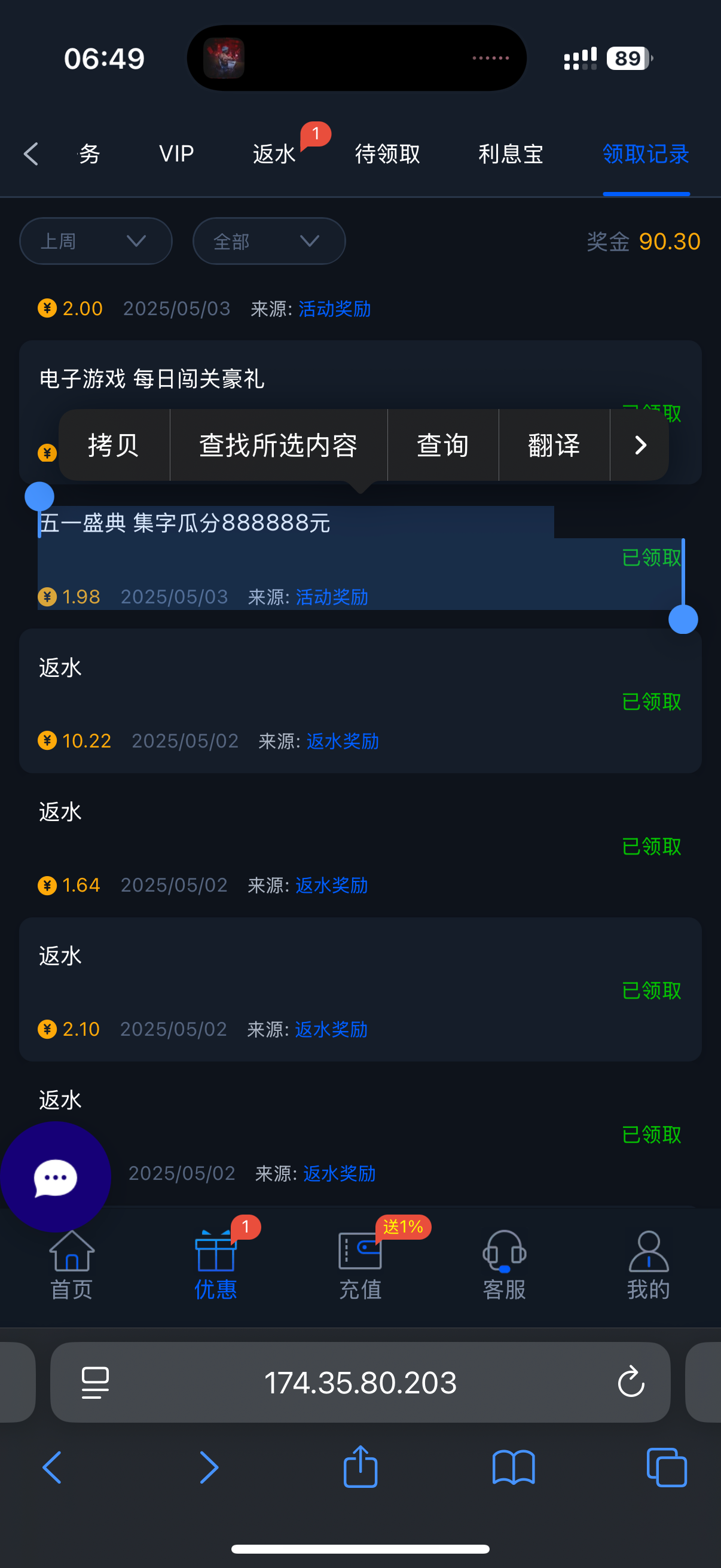Image resolution: width=721 pixels, height=1568 pixels.
Task: Expand the 全部 type dropdown
Action: [x=269, y=241]
